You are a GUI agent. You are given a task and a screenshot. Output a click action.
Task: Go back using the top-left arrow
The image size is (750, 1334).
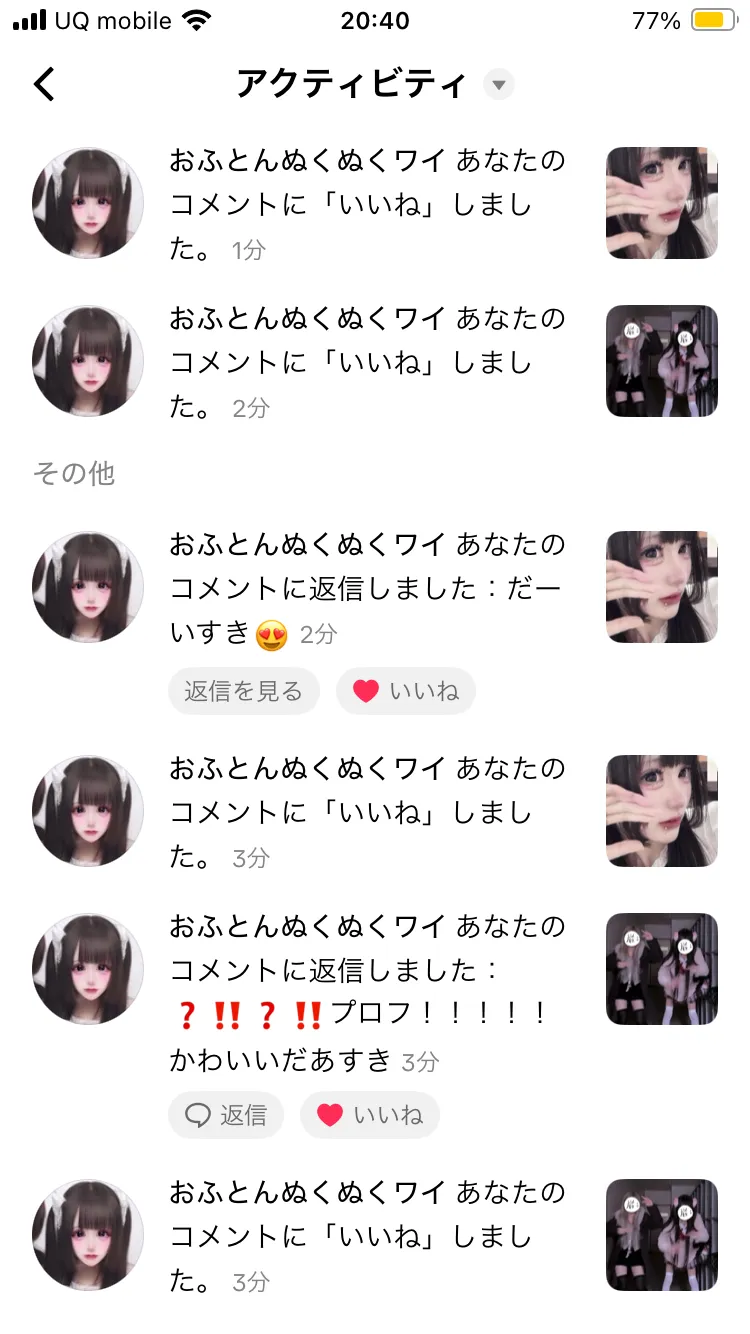pos(44,85)
